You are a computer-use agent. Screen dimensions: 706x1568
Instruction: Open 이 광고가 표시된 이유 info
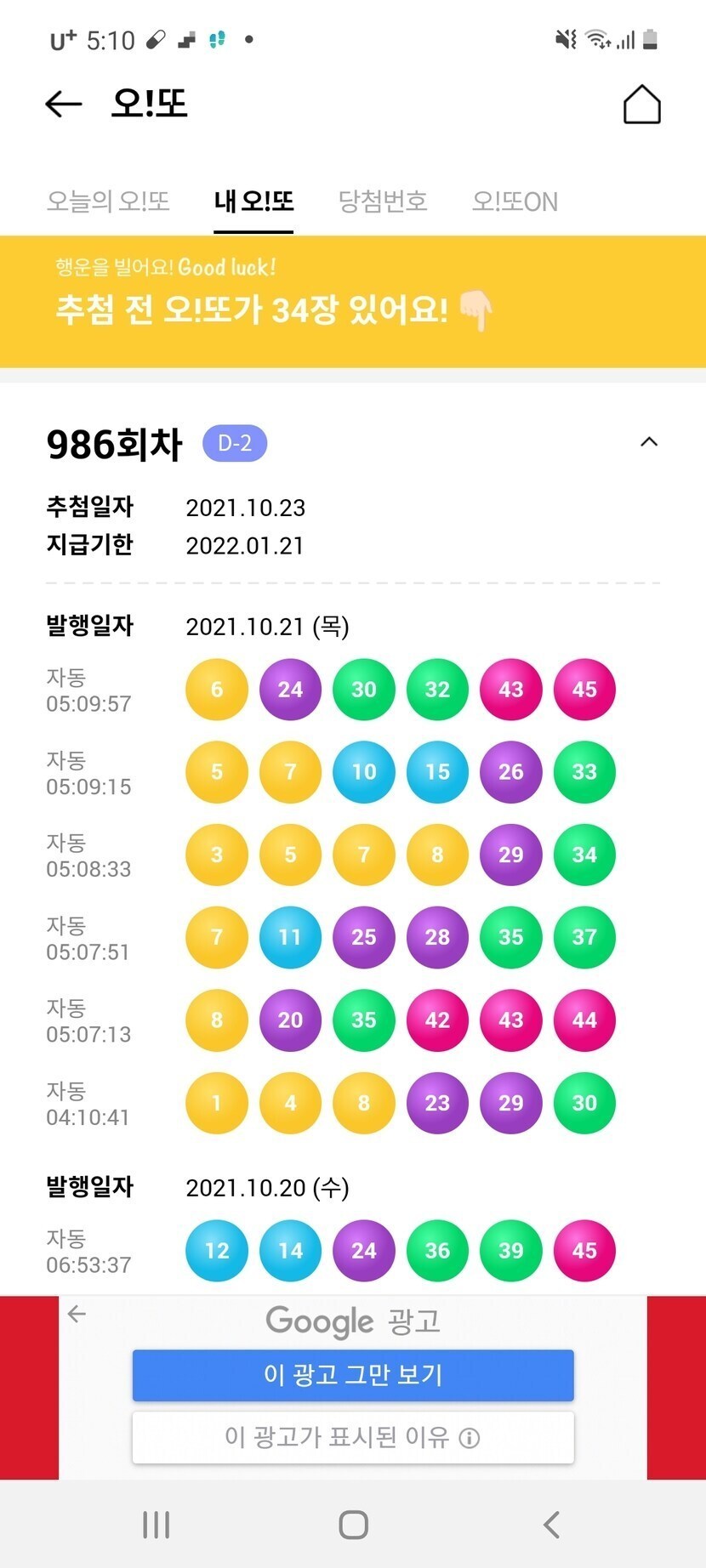click(x=353, y=1437)
